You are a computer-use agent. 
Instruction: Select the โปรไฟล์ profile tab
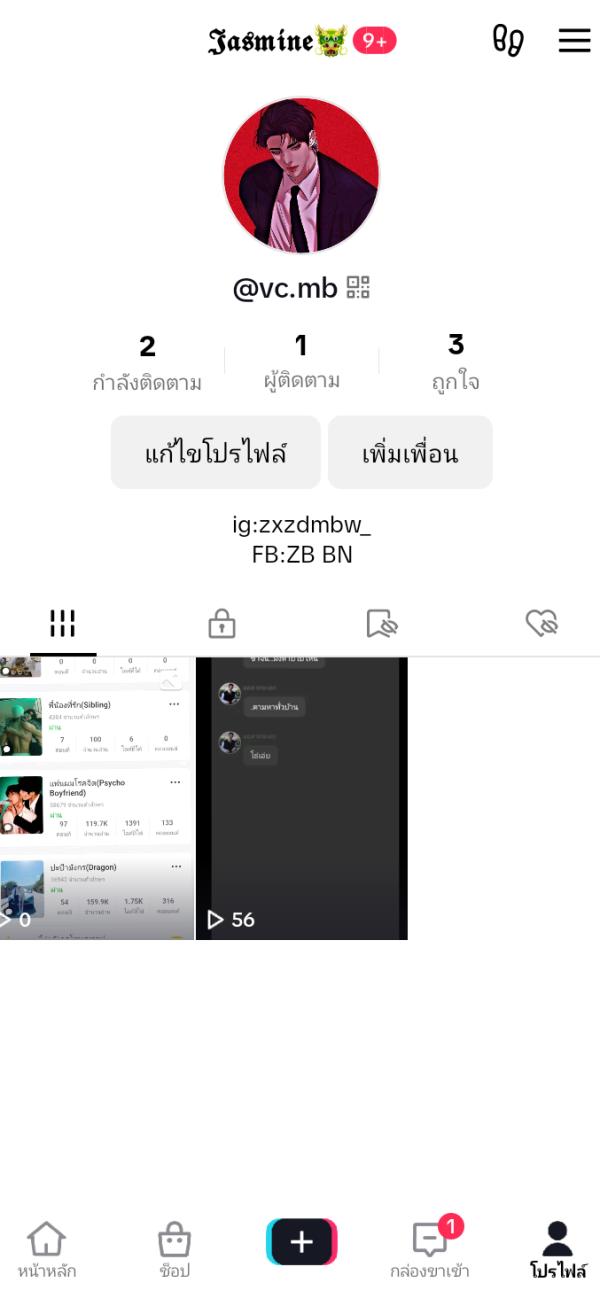pos(557,1249)
